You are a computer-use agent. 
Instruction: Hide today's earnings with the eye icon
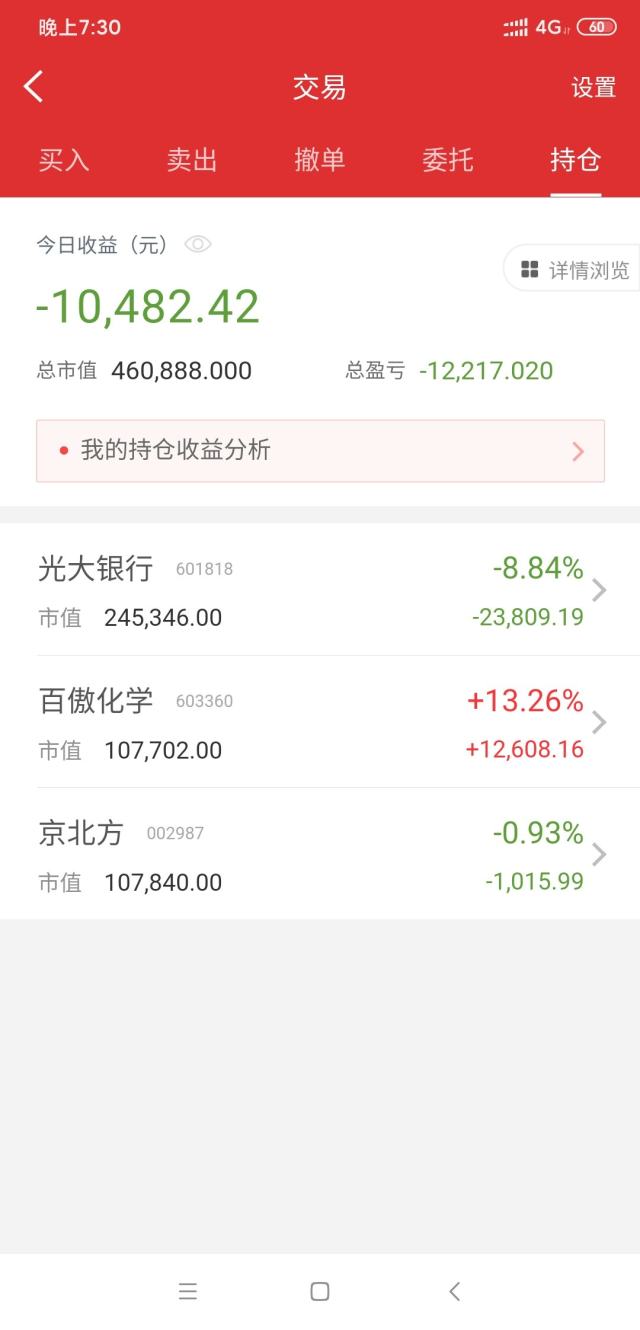point(198,244)
